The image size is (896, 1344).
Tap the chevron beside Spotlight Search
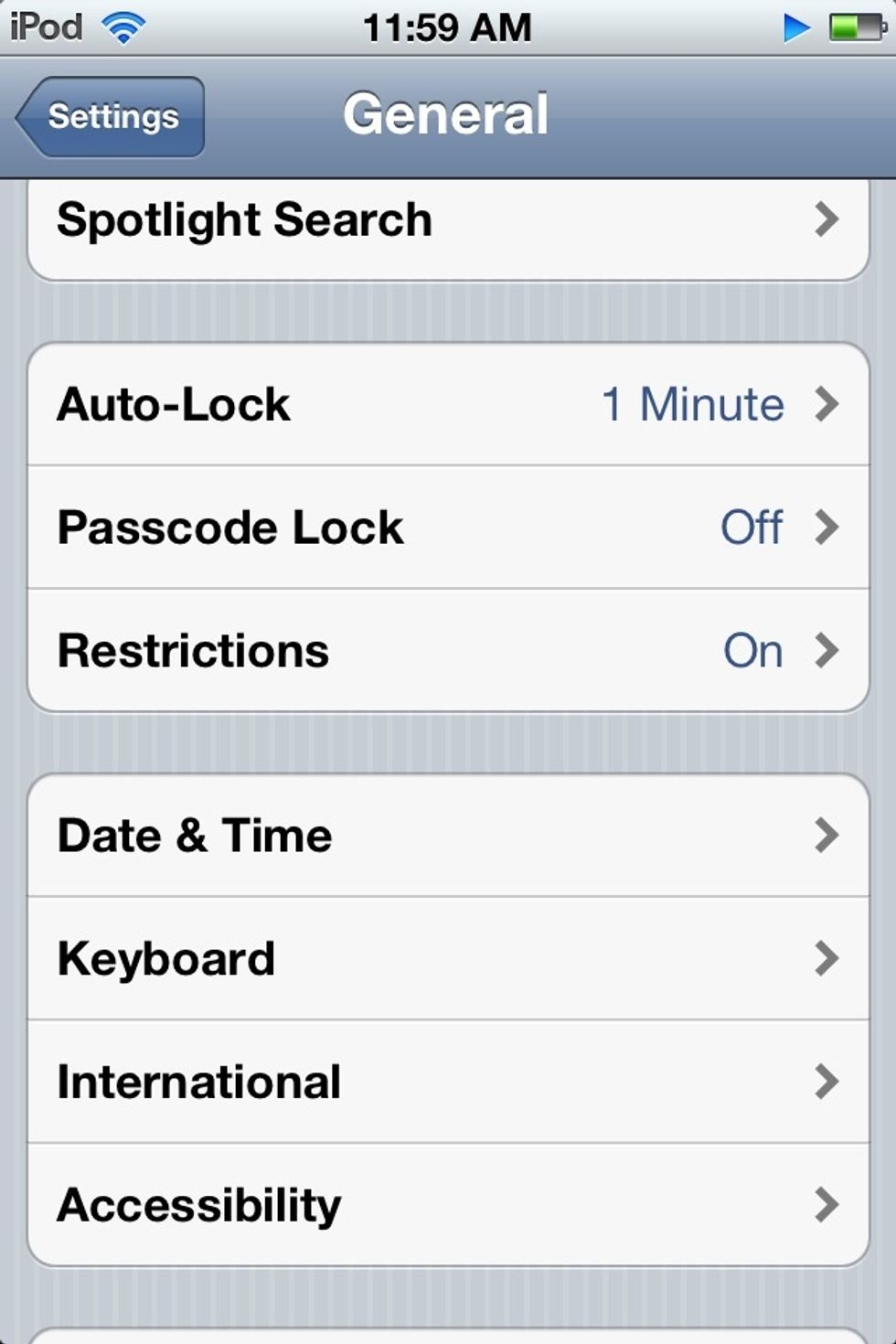pos(828,219)
